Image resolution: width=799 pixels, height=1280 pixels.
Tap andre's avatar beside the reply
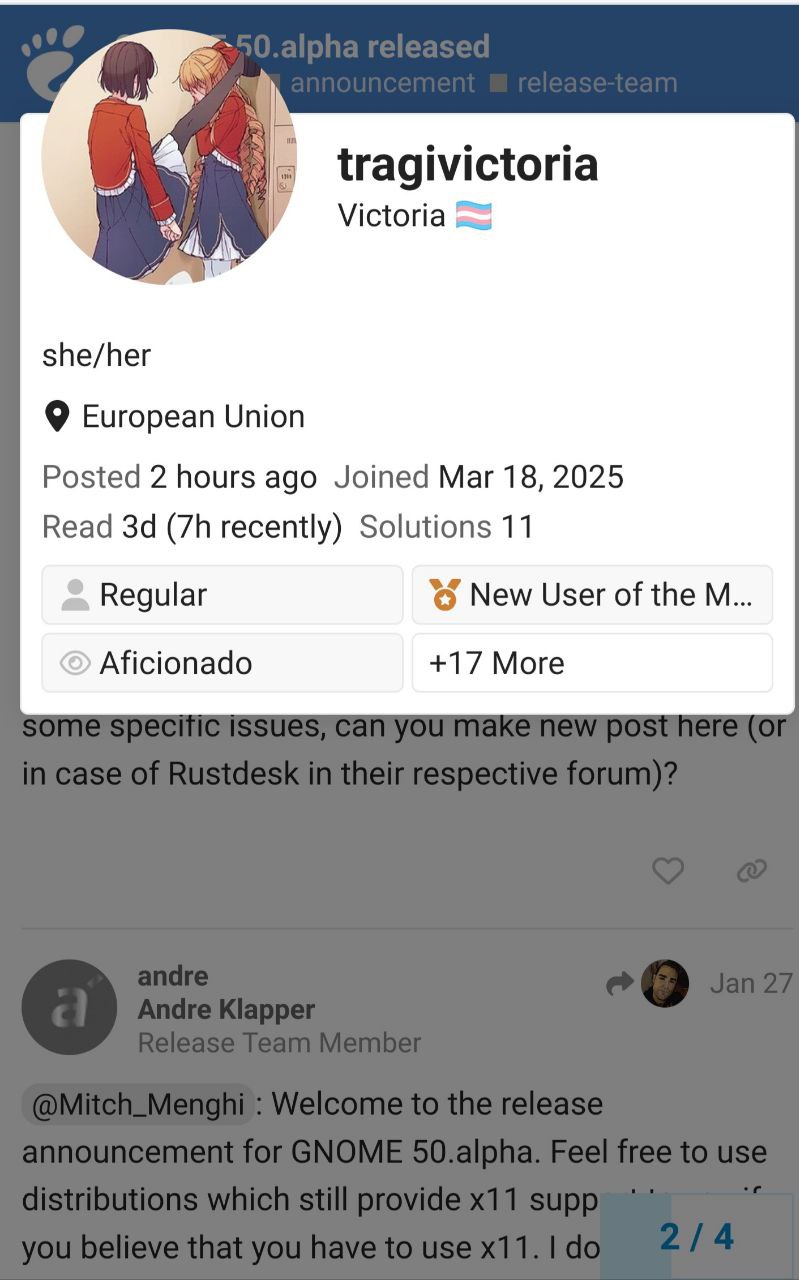point(69,1007)
